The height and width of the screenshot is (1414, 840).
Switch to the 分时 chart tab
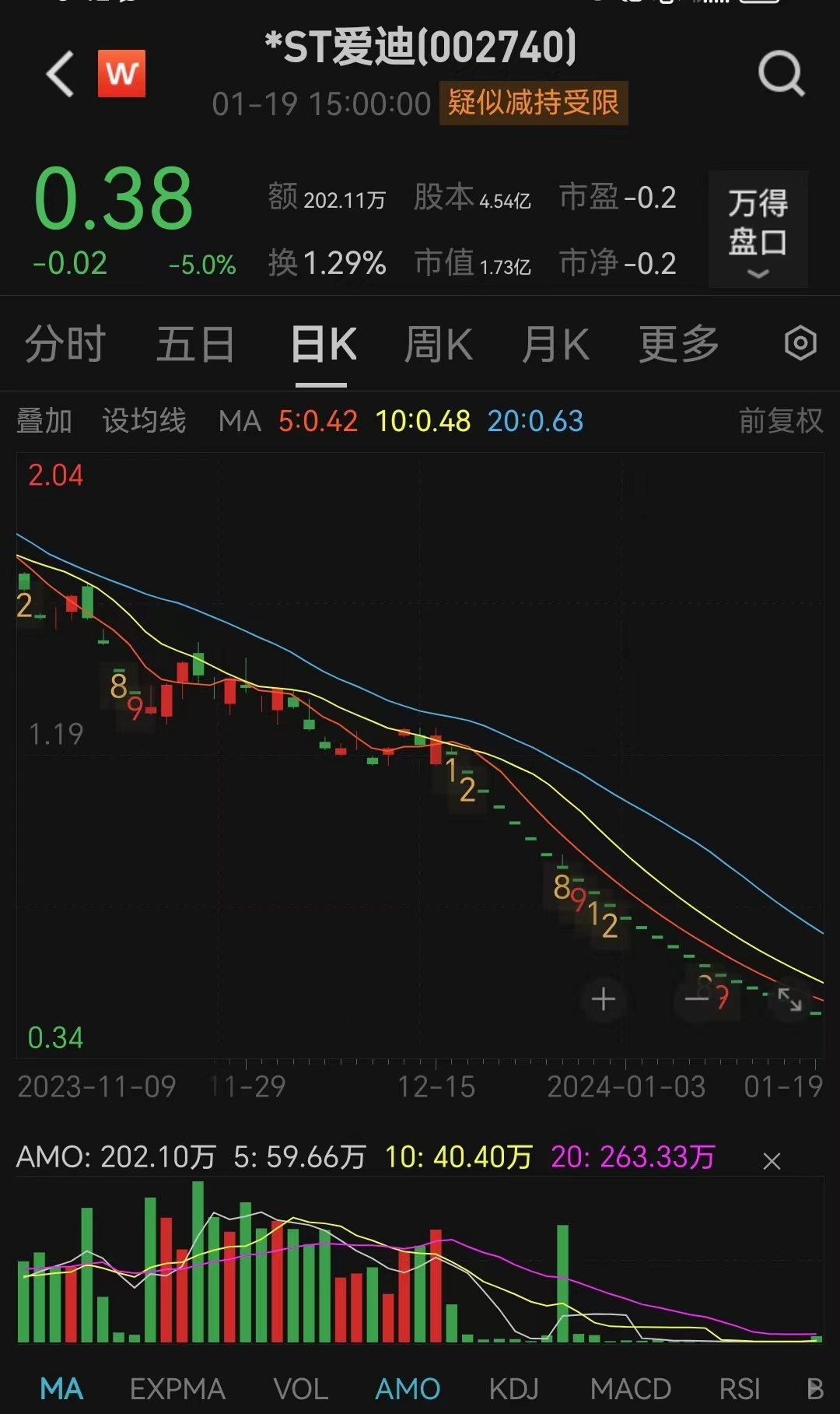point(65,344)
